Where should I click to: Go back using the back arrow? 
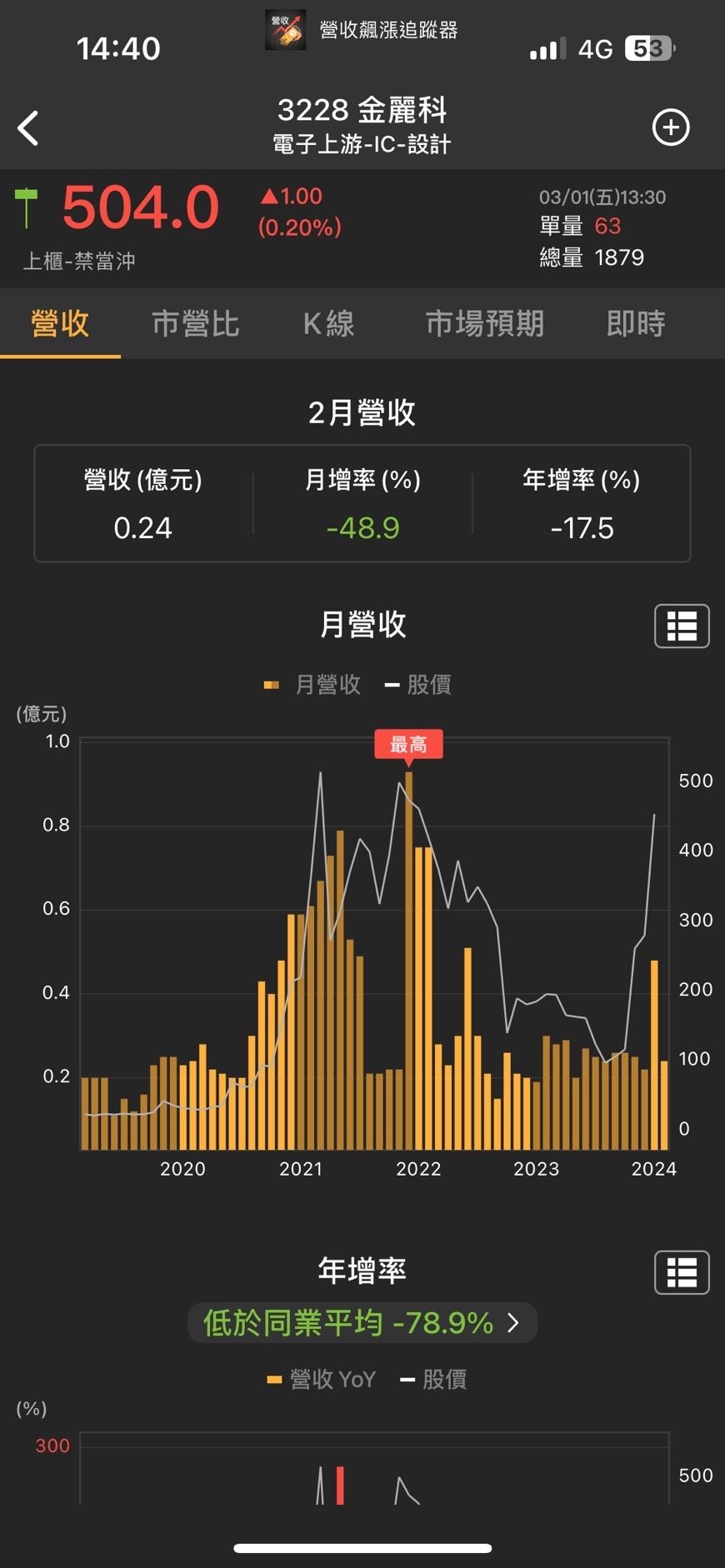28,128
